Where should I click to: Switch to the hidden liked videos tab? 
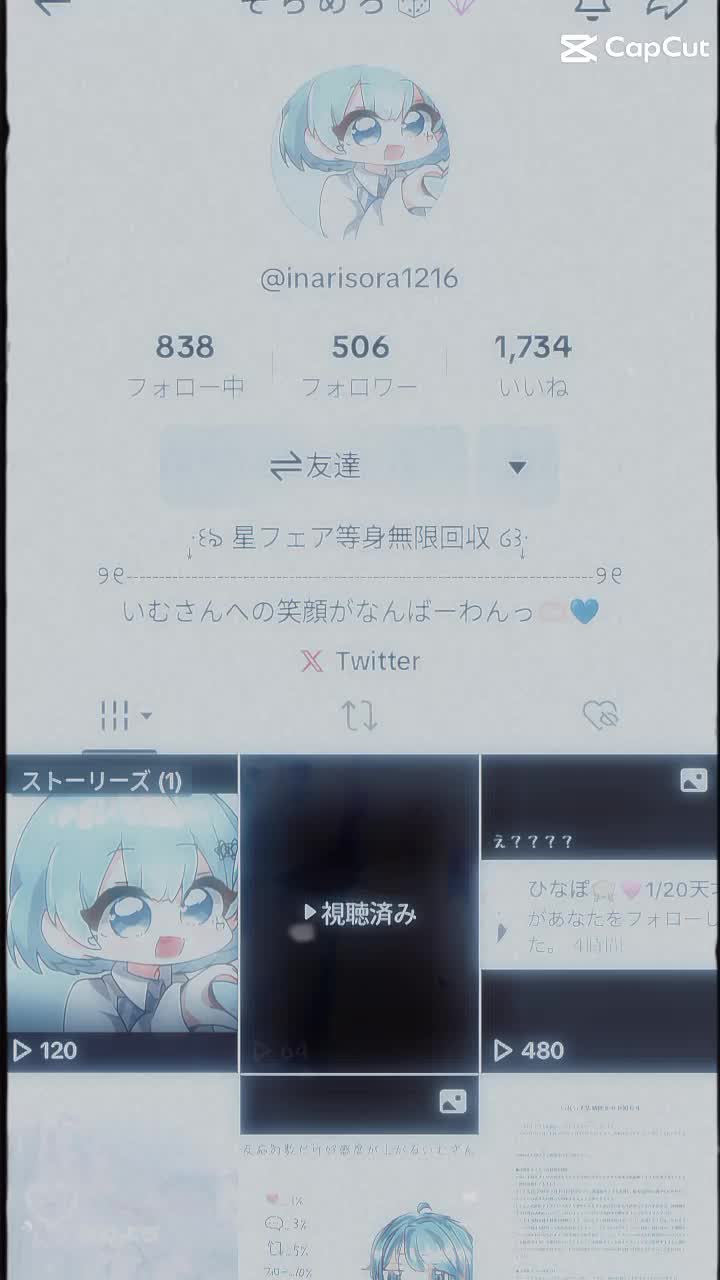(600, 716)
